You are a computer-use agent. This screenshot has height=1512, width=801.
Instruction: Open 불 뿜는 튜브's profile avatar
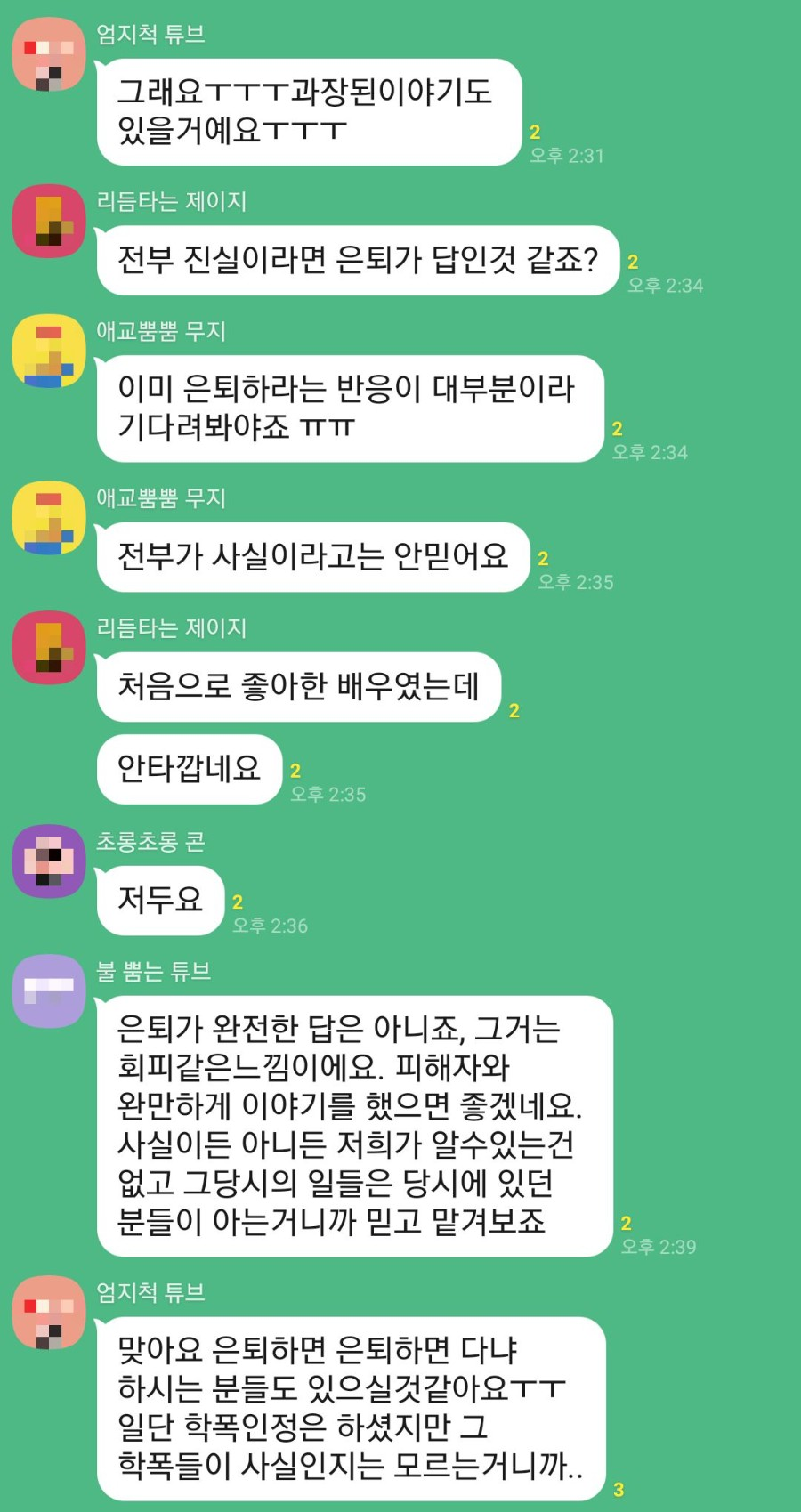[x=49, y=991]
